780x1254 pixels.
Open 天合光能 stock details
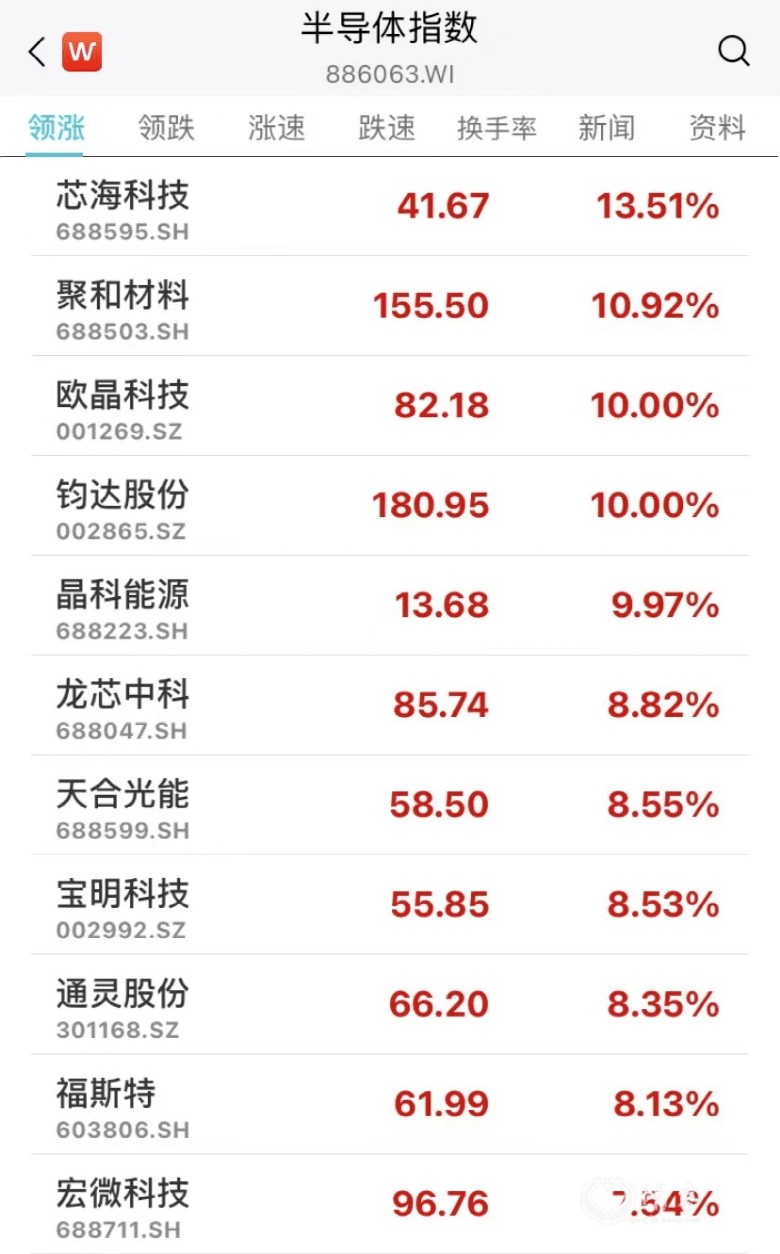click(x=390, y=805)
